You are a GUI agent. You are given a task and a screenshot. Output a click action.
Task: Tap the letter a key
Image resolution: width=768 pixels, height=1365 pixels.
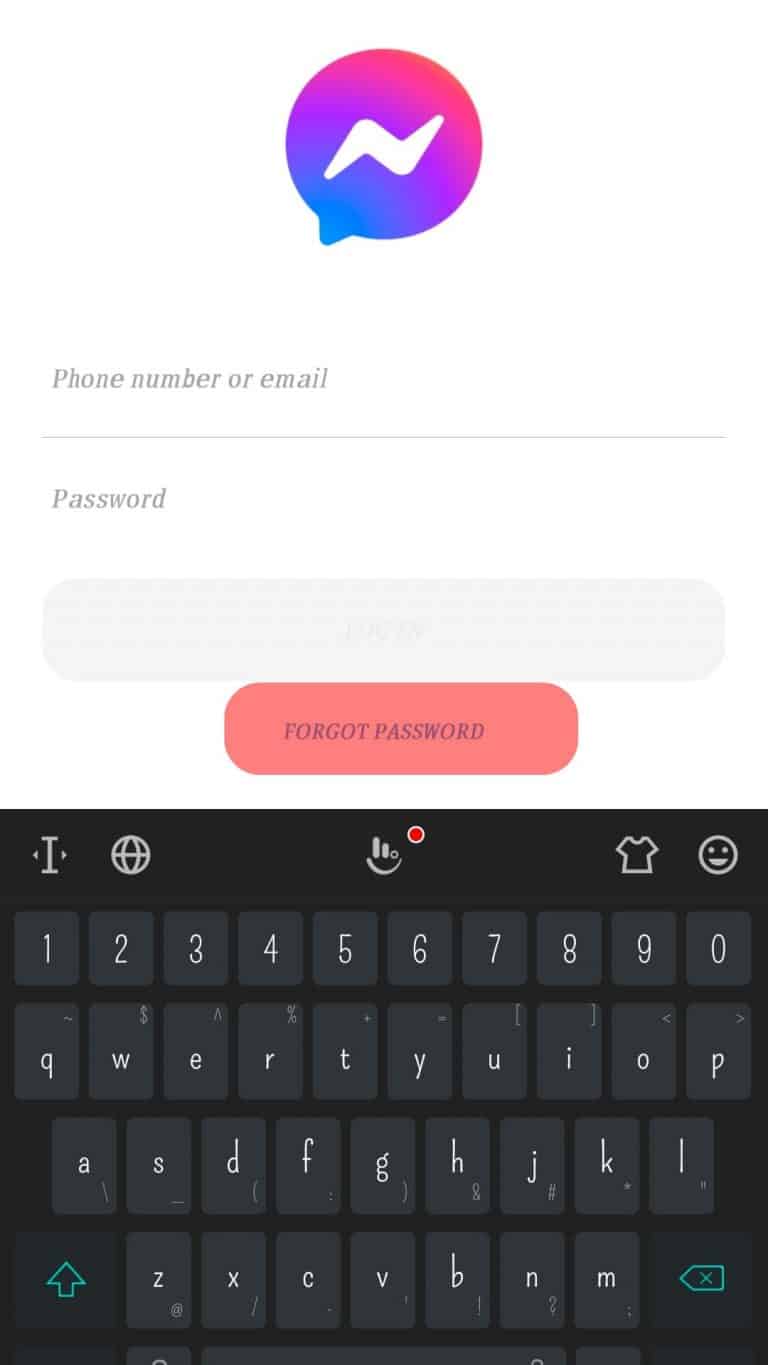coord(84,1164)
